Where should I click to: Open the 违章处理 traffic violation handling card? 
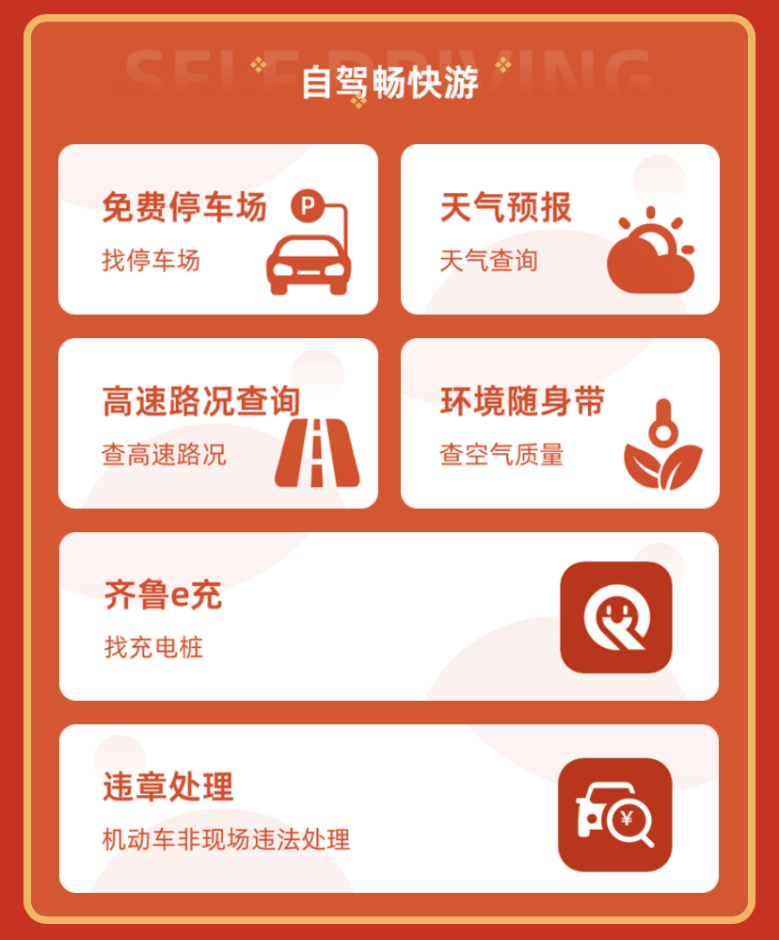388,809
